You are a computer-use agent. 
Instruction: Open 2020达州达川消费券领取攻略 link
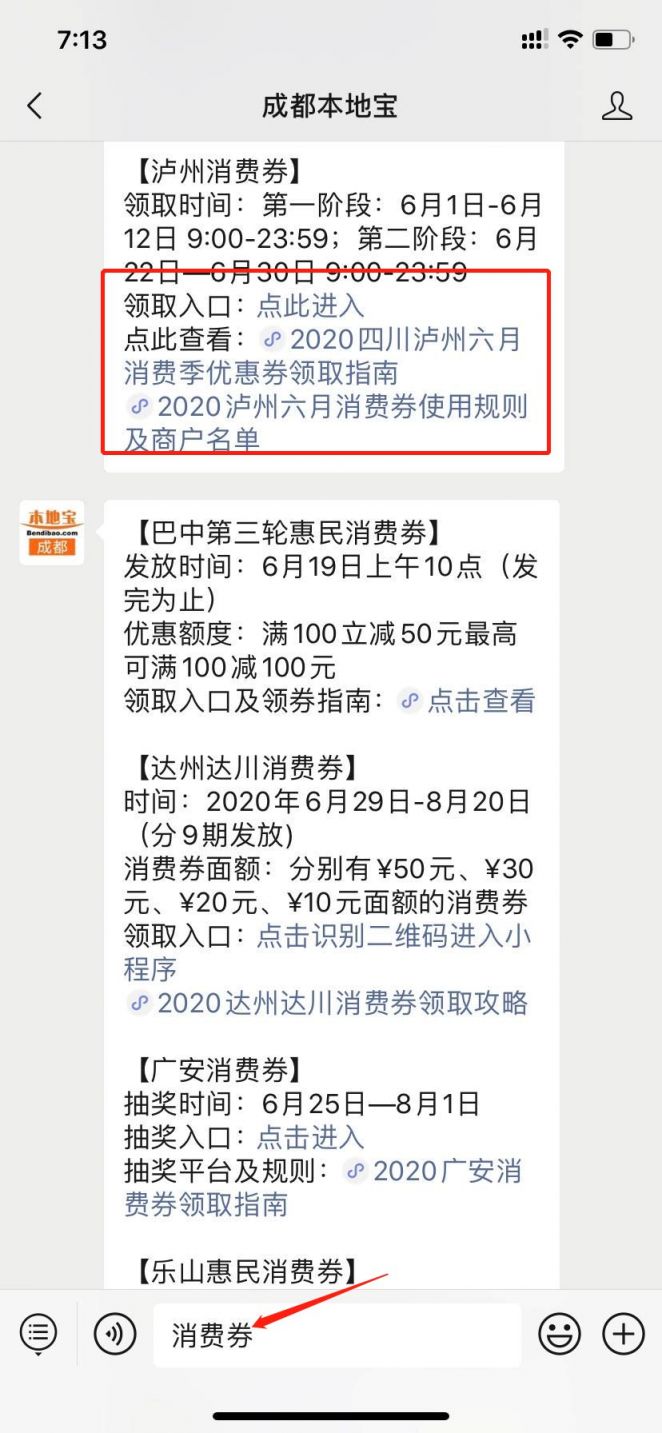tap(327, 1003)
